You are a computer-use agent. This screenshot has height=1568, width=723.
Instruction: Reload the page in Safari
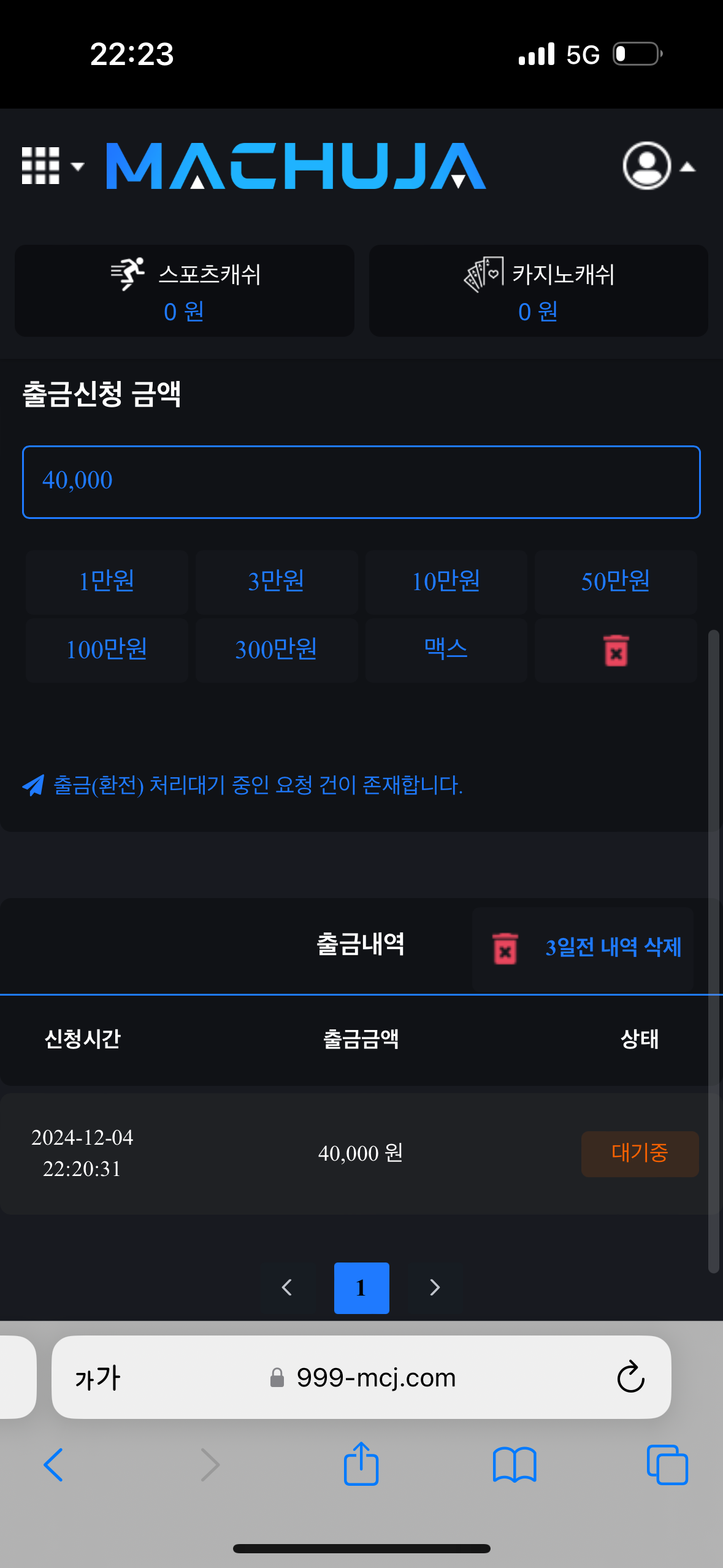[630, 1377]
